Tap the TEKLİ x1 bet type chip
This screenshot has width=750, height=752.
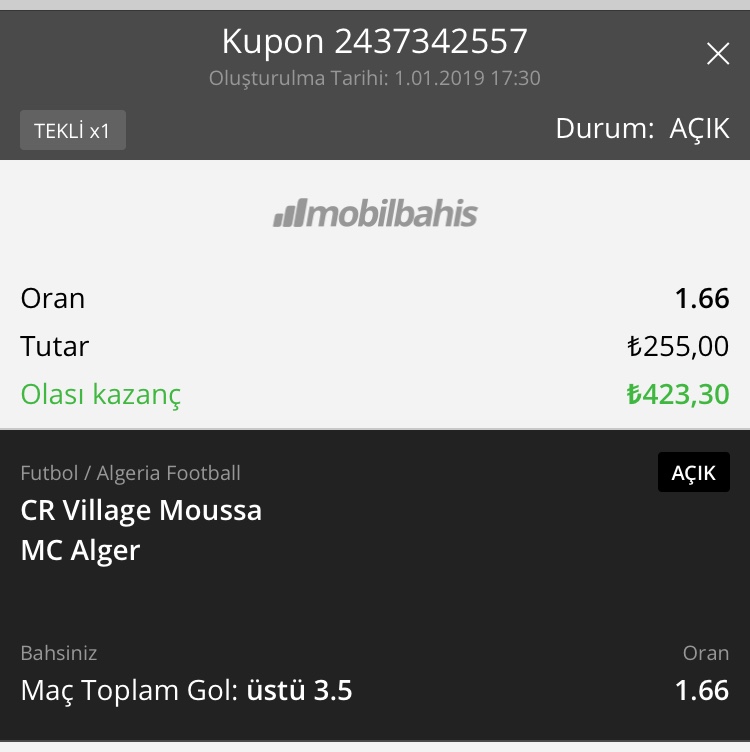(73, 131)
